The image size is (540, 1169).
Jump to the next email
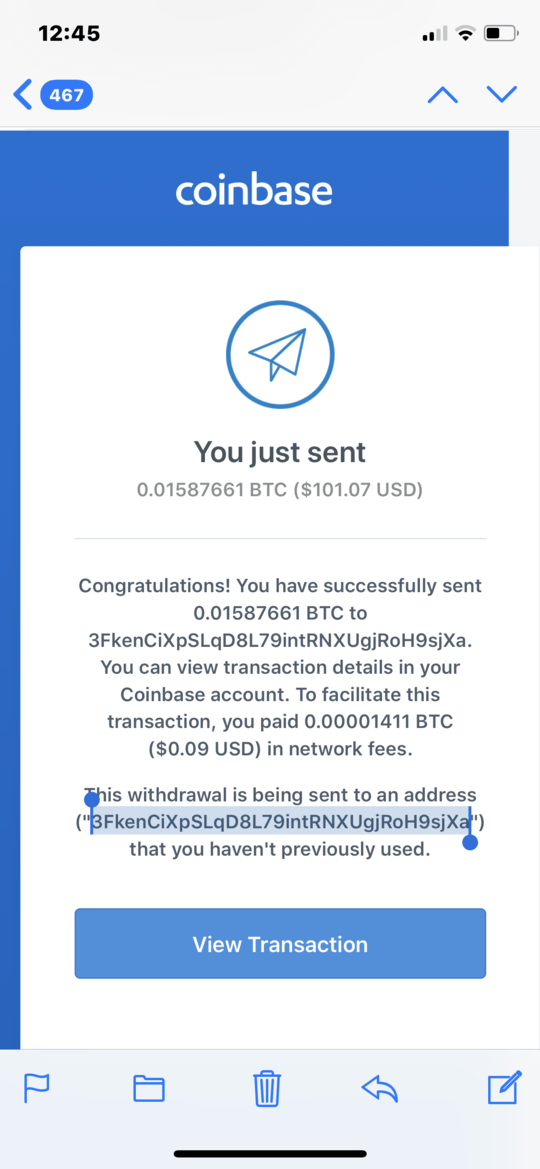point(501,94)
